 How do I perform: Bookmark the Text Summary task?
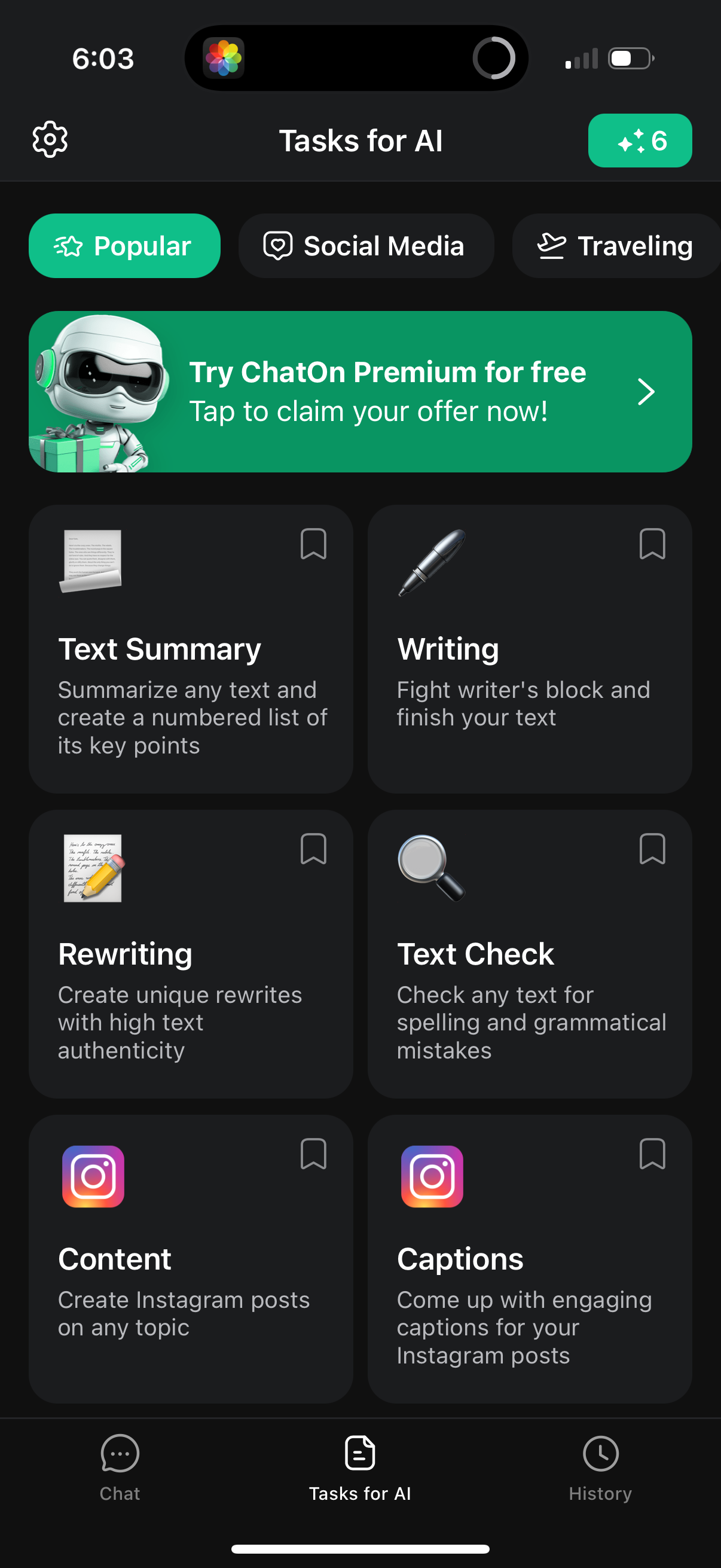(x=313, y=544)
